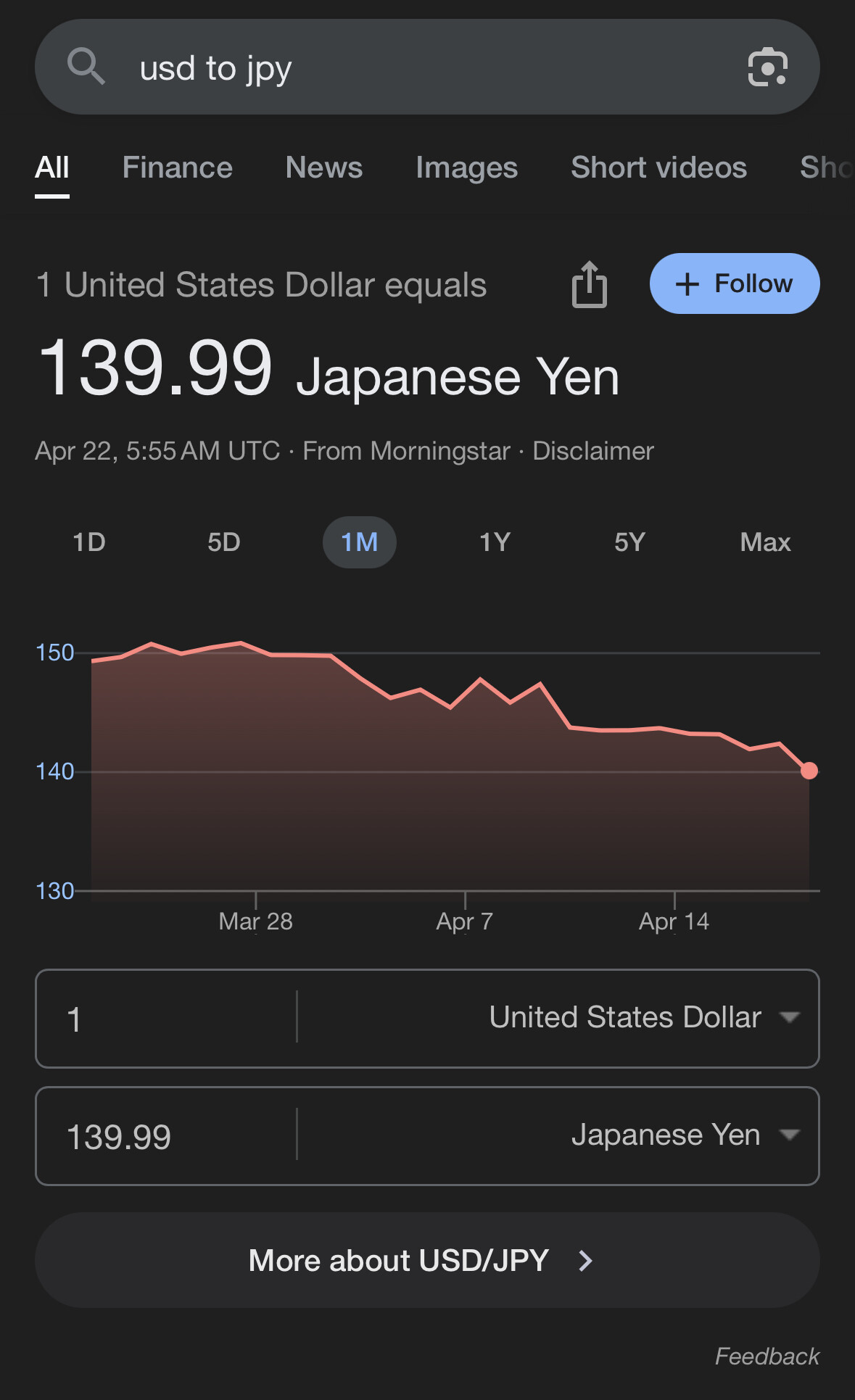Open Google Lens camera search

pos(767,67)
